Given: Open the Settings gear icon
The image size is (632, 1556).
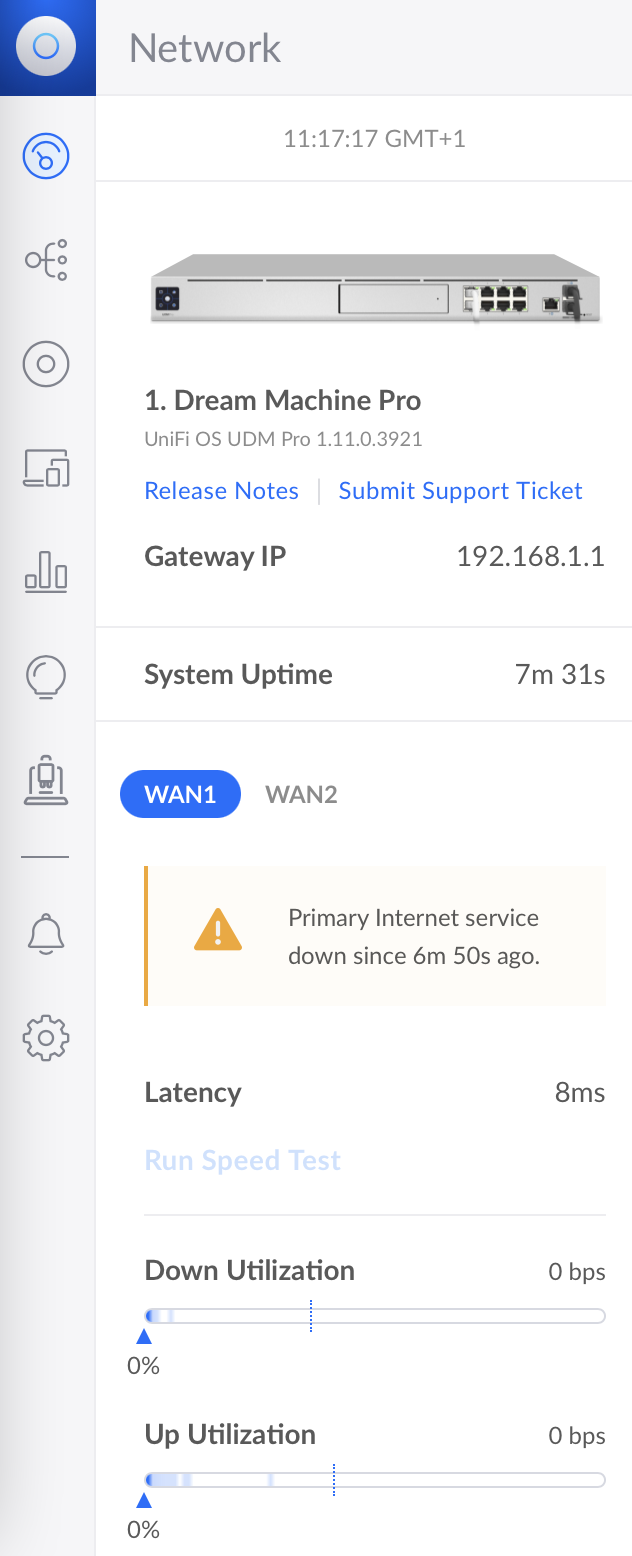Looking at the screenshot, I should [x=46, y=1038].
